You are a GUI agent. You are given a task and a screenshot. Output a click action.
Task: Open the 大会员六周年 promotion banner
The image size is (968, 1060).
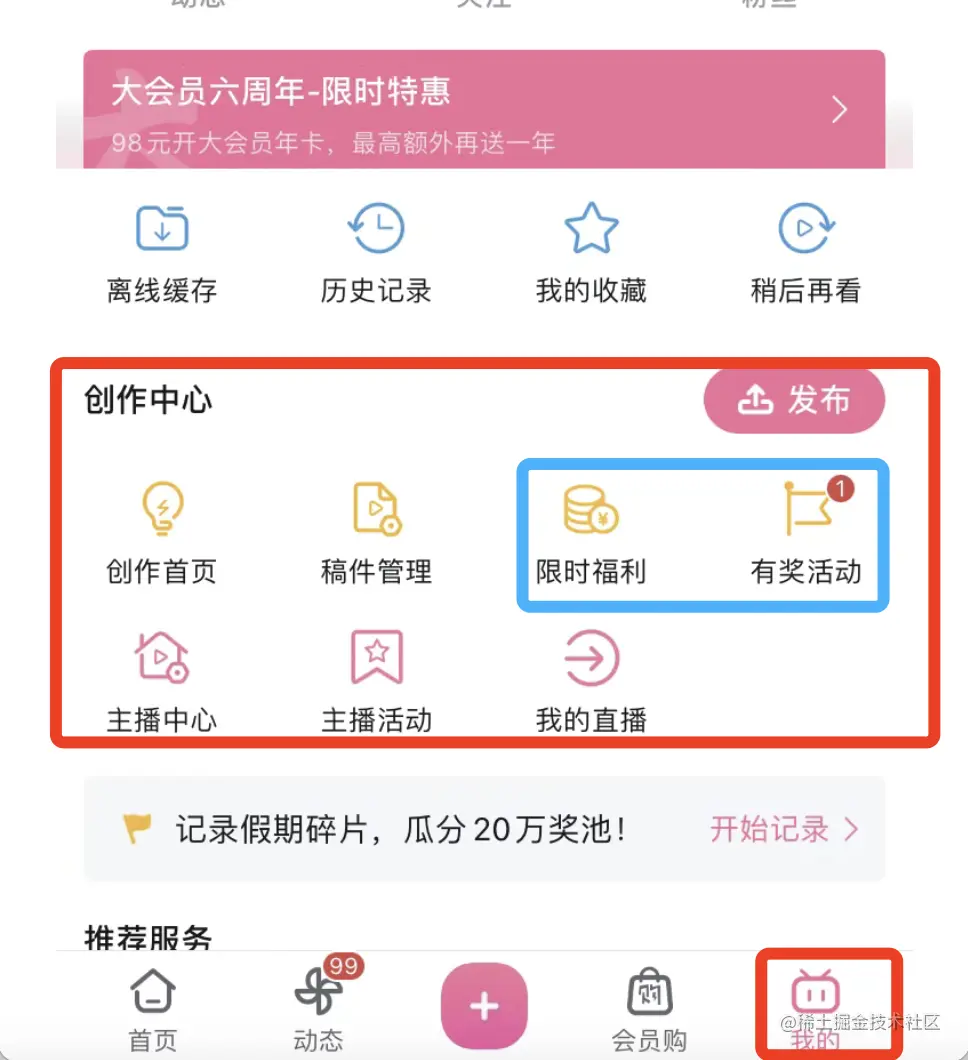(x=484, y=110)
